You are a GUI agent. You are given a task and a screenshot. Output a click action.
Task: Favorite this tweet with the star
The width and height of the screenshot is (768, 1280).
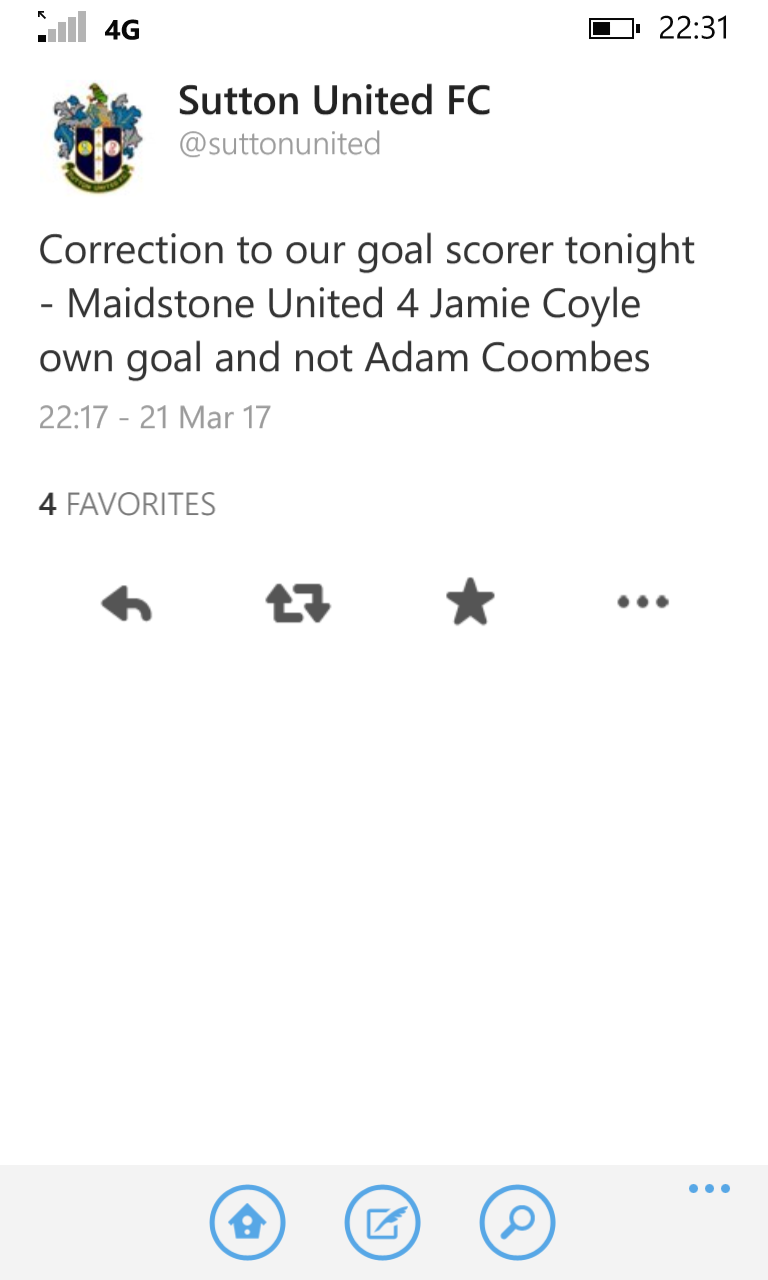click(470, 603)
